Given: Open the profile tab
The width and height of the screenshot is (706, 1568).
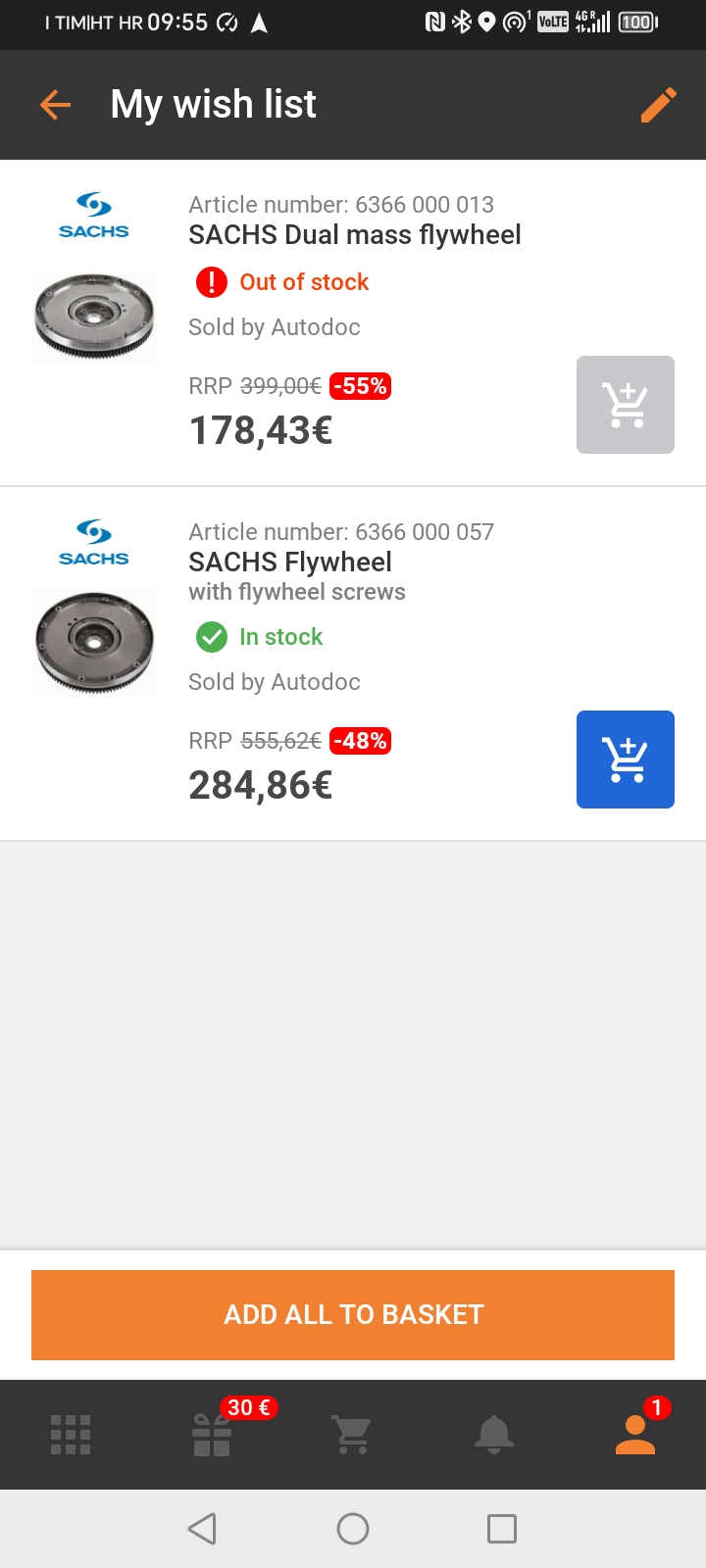Looking at the screenshot, I should click(635, 1435).
